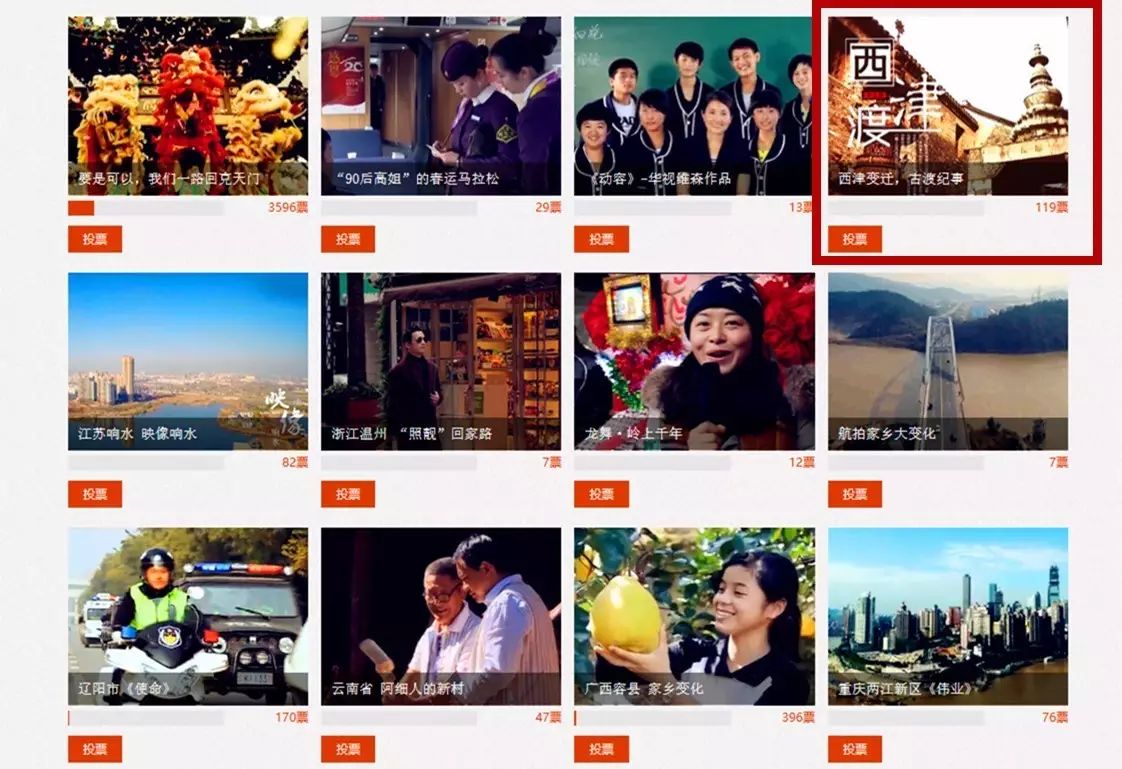
Task: Vote for 航拍家乡大变化
Action: point(854,494)
